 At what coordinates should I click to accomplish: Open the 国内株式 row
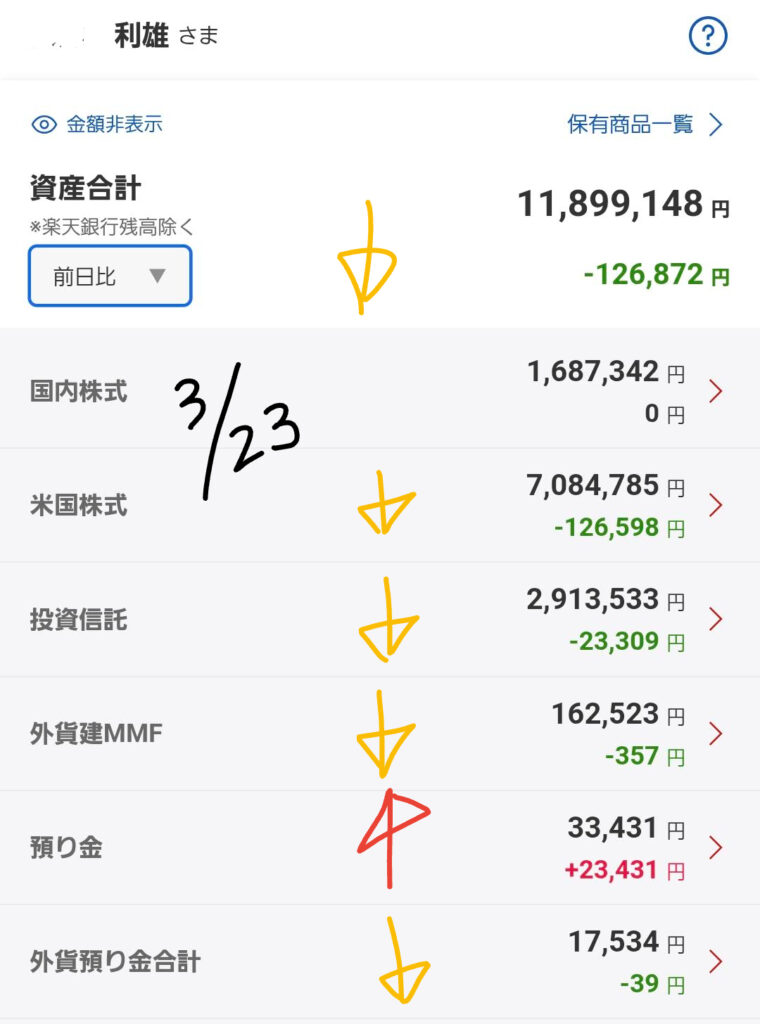point(379,391)
